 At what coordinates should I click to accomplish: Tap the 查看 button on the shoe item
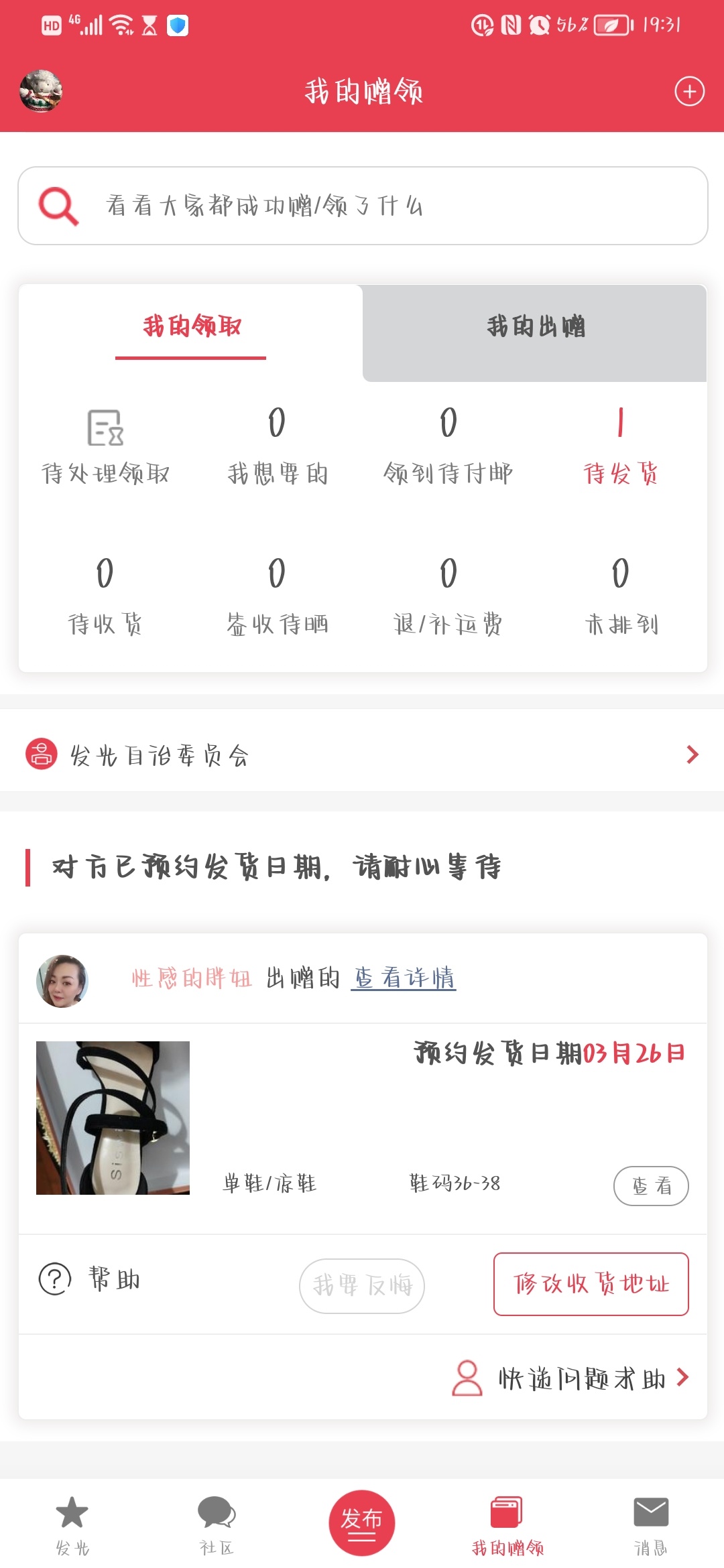651,1185
